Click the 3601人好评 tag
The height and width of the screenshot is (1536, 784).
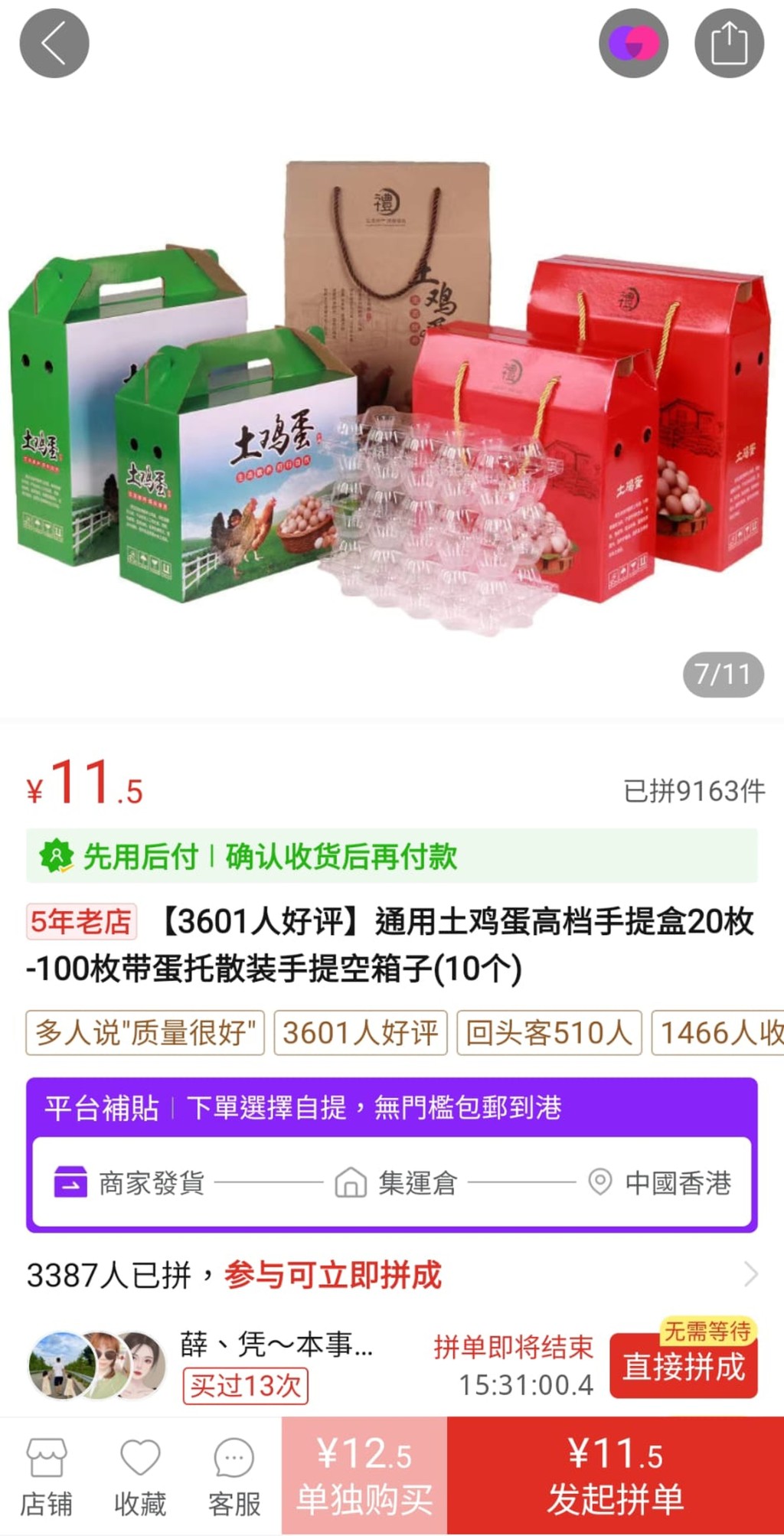[361, 1032]
